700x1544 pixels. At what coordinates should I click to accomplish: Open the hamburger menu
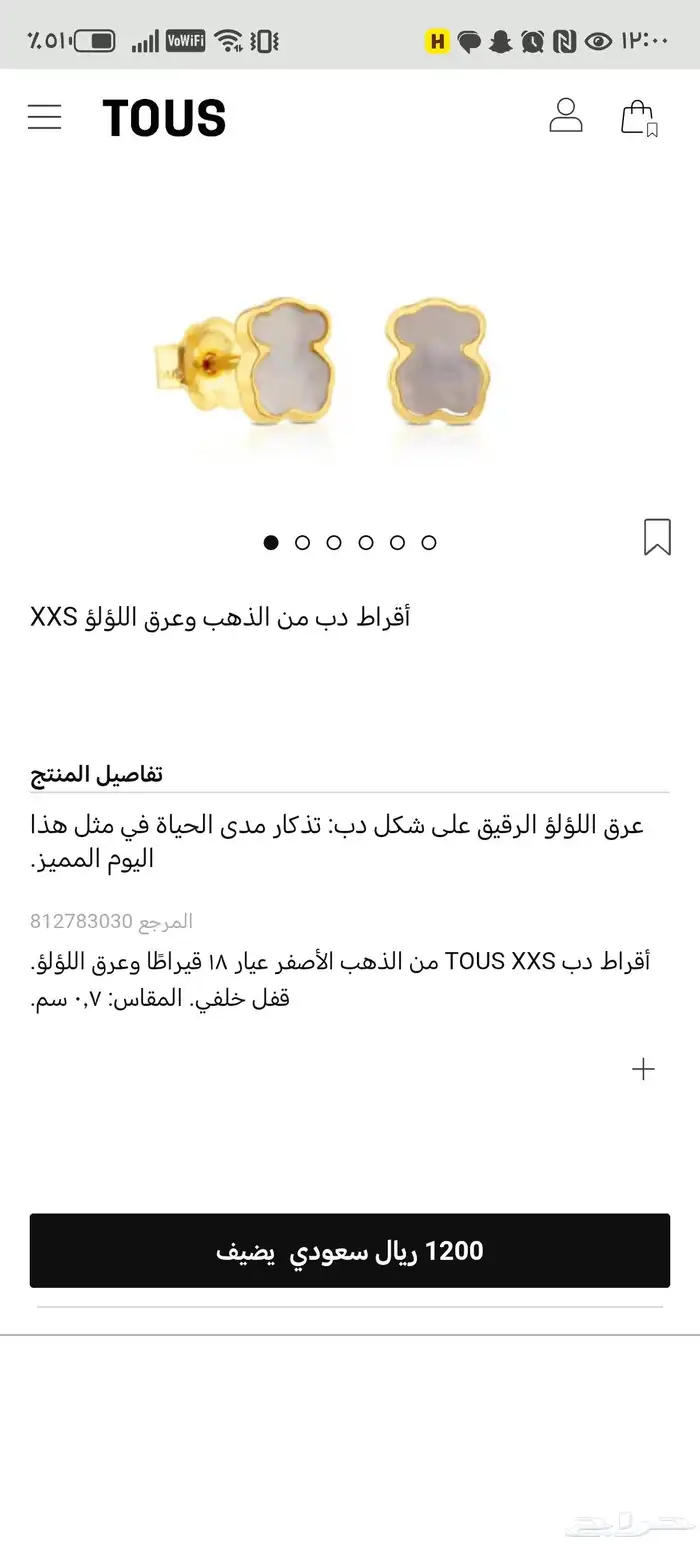44,117
